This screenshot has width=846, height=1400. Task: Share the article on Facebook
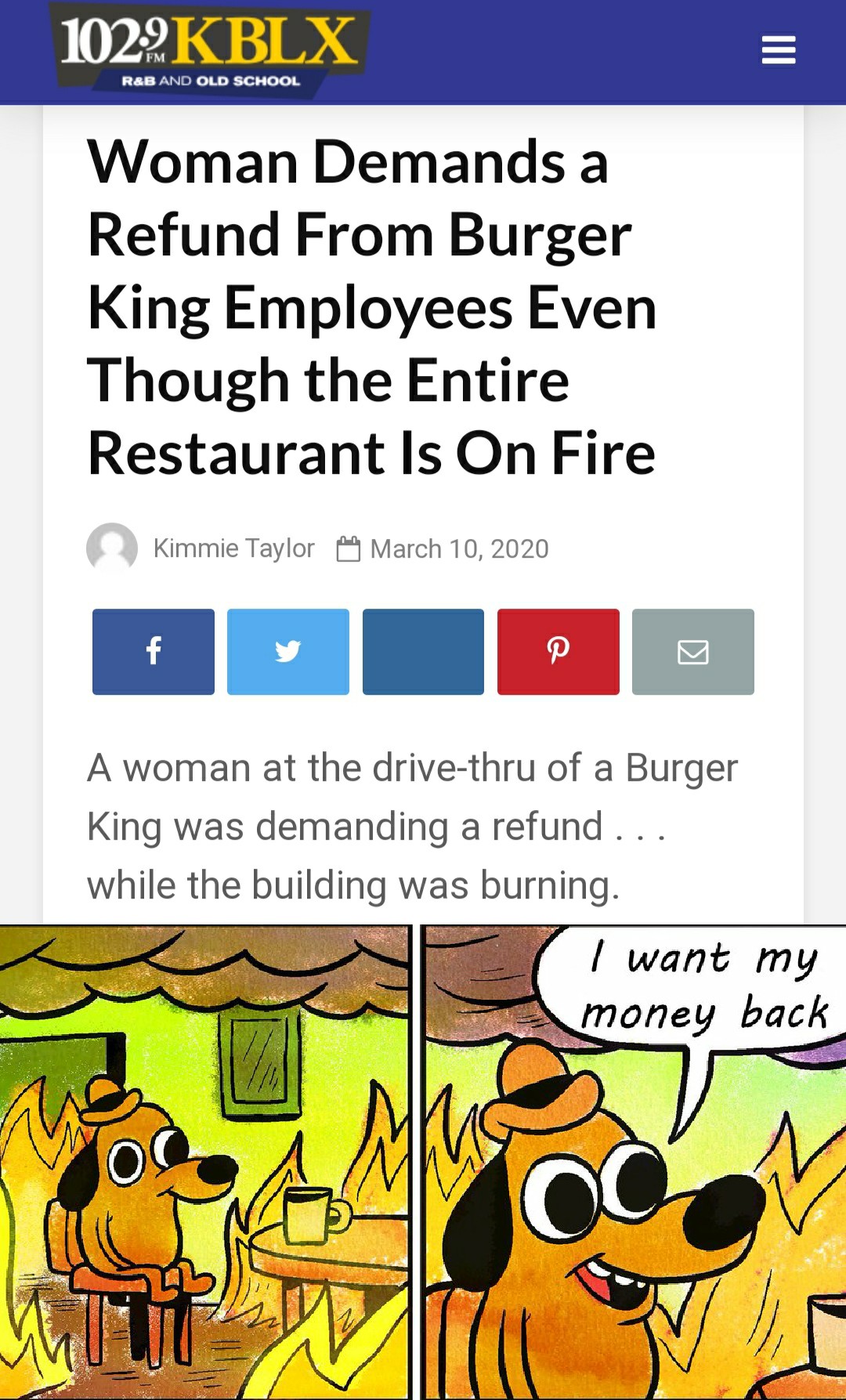tap(154, 651)
